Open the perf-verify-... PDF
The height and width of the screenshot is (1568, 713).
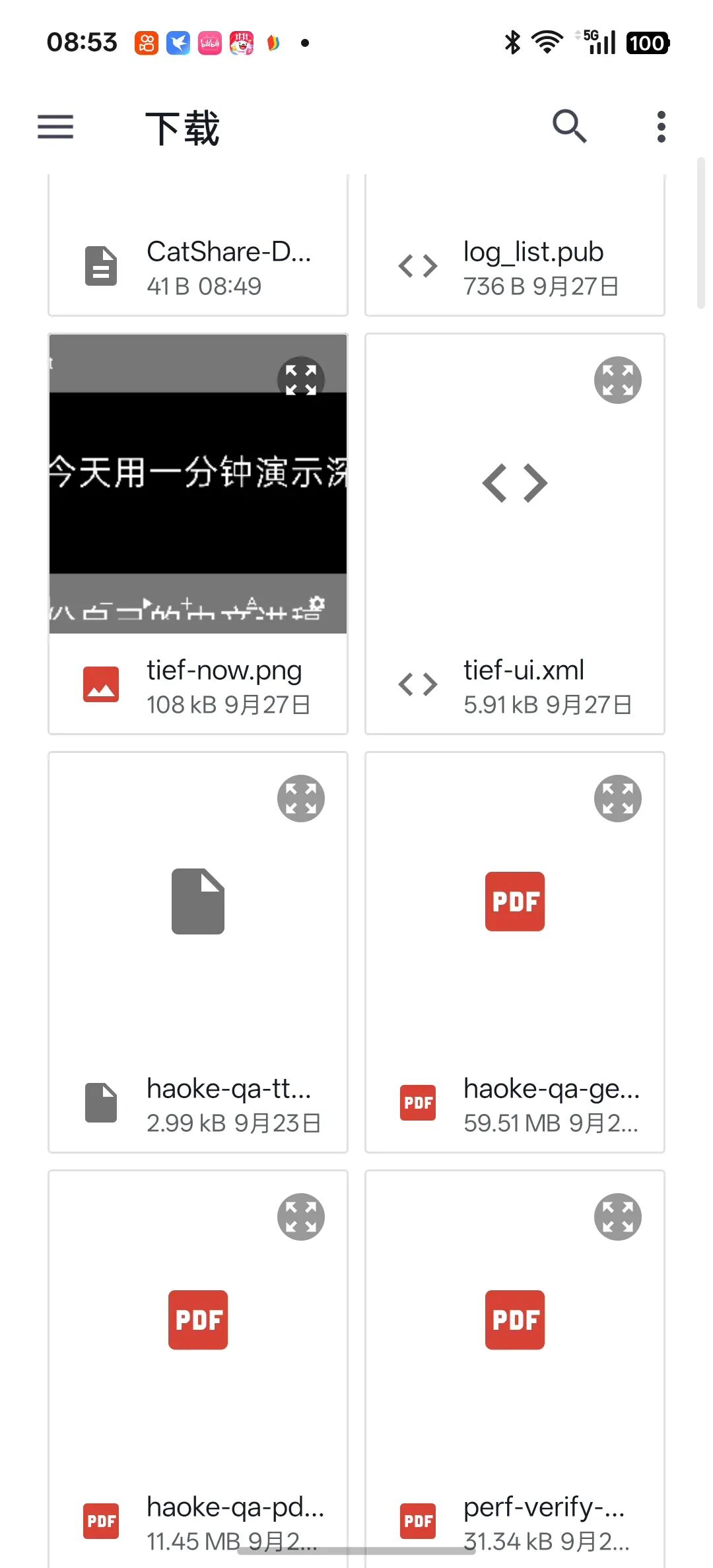tap(515, 1369)
